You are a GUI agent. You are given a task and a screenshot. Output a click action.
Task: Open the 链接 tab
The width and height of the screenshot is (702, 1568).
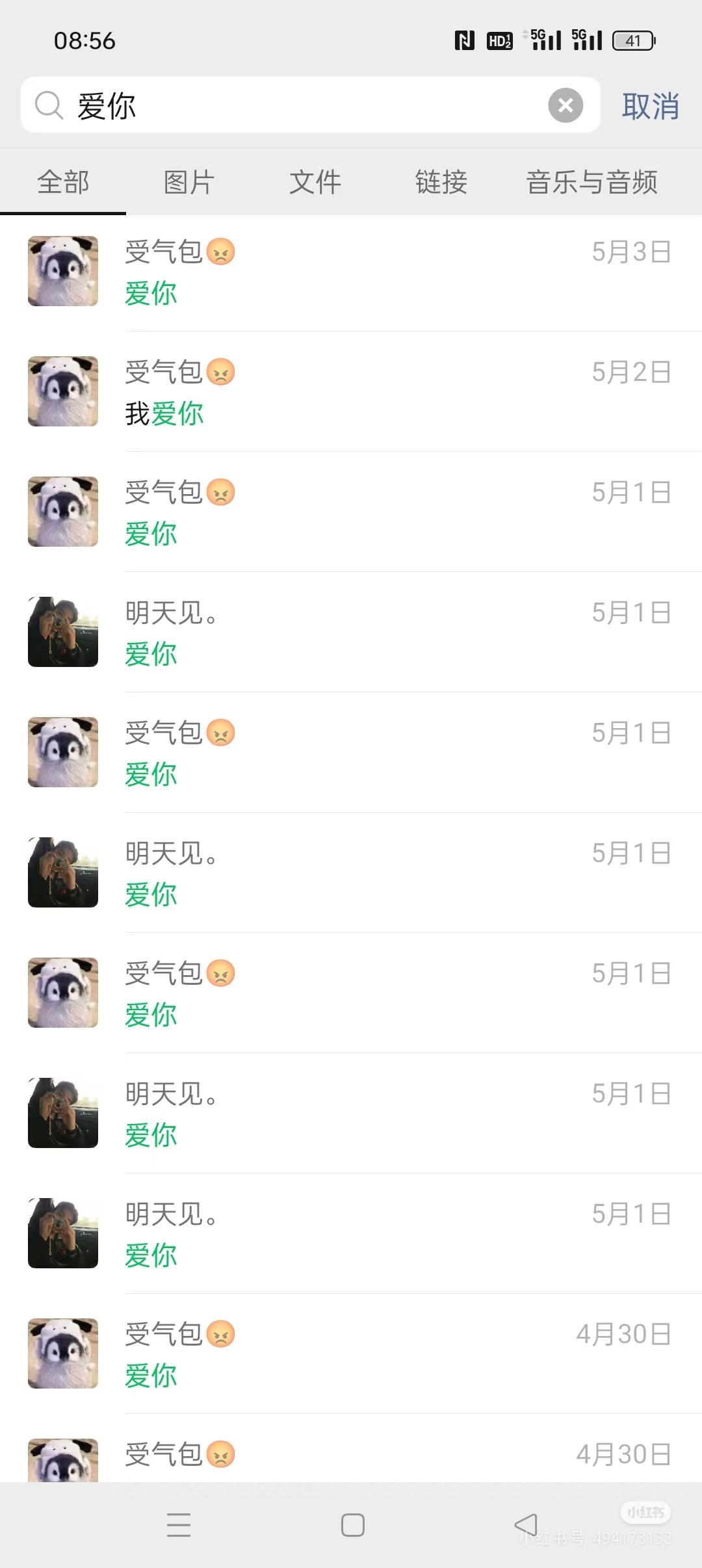tap(441, 182)
